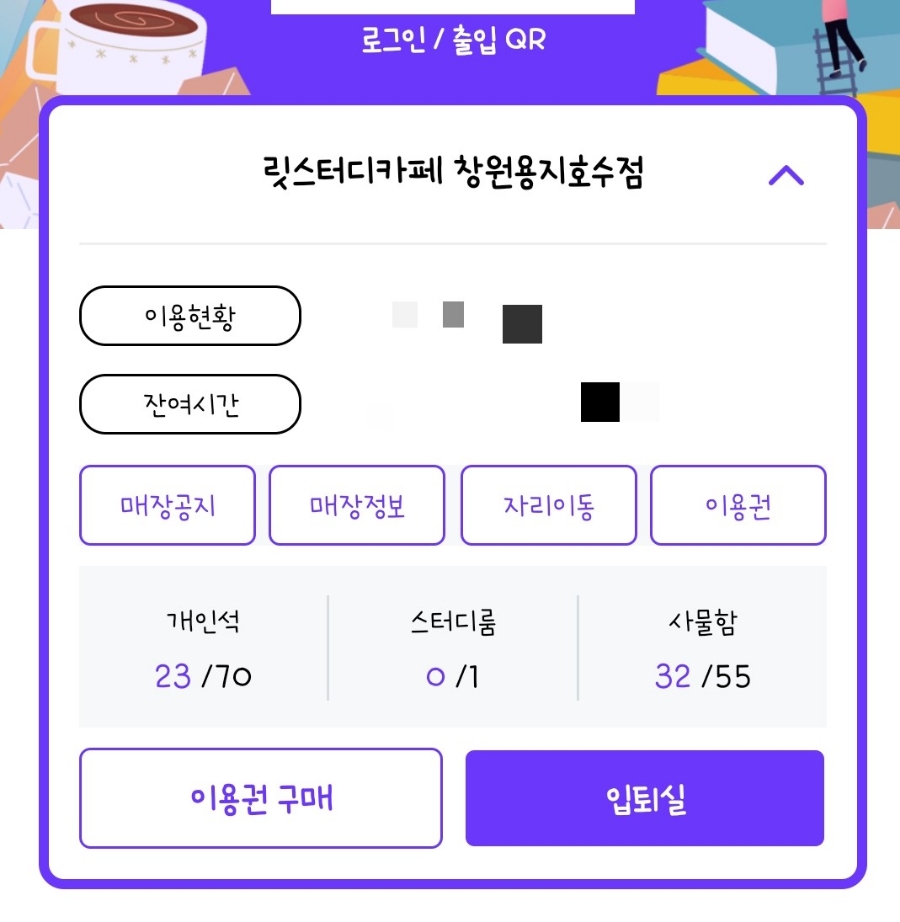Tap the 이용현황 pill button
The height and width of the screenshot is (922, 900).
click(x=190, y=316)
